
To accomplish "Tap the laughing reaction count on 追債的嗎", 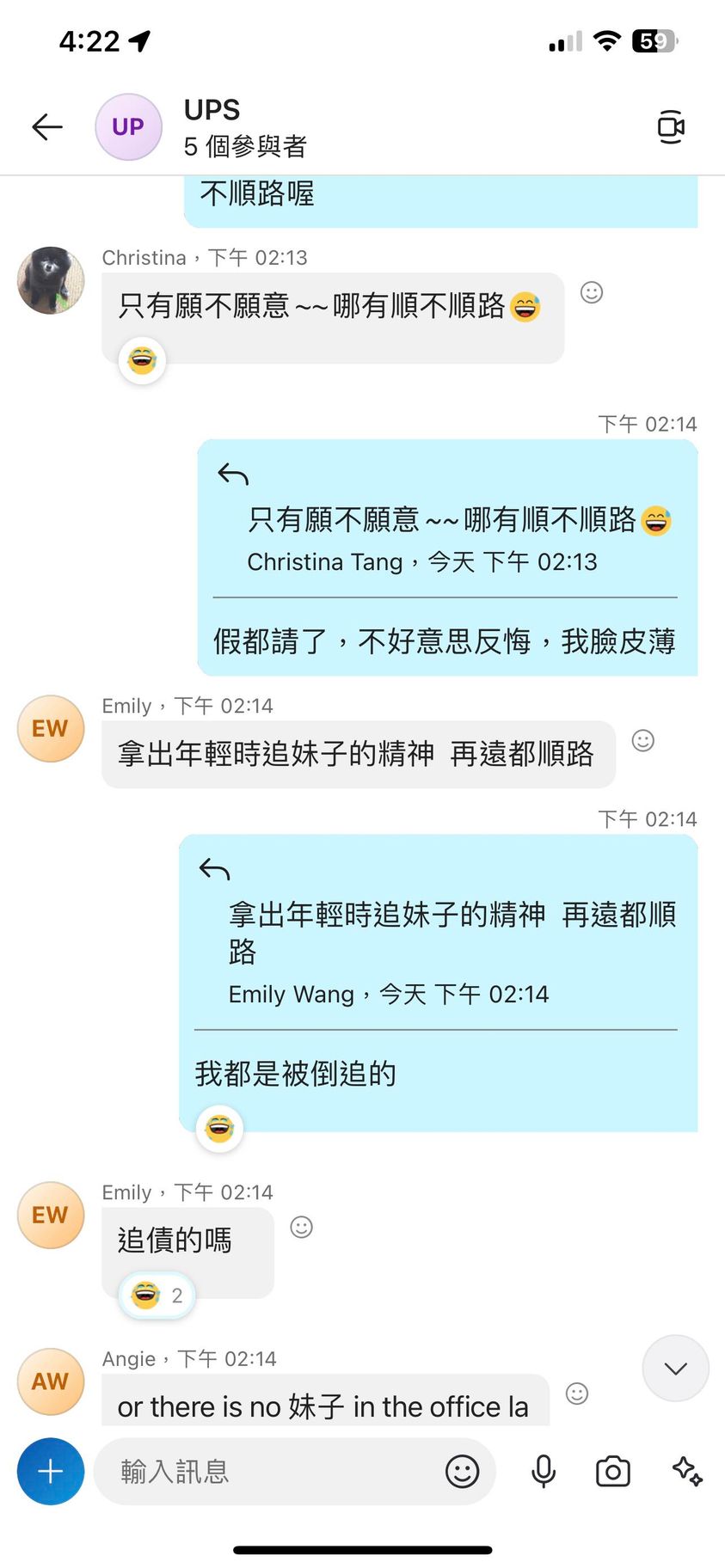I will click(158, 1295).
